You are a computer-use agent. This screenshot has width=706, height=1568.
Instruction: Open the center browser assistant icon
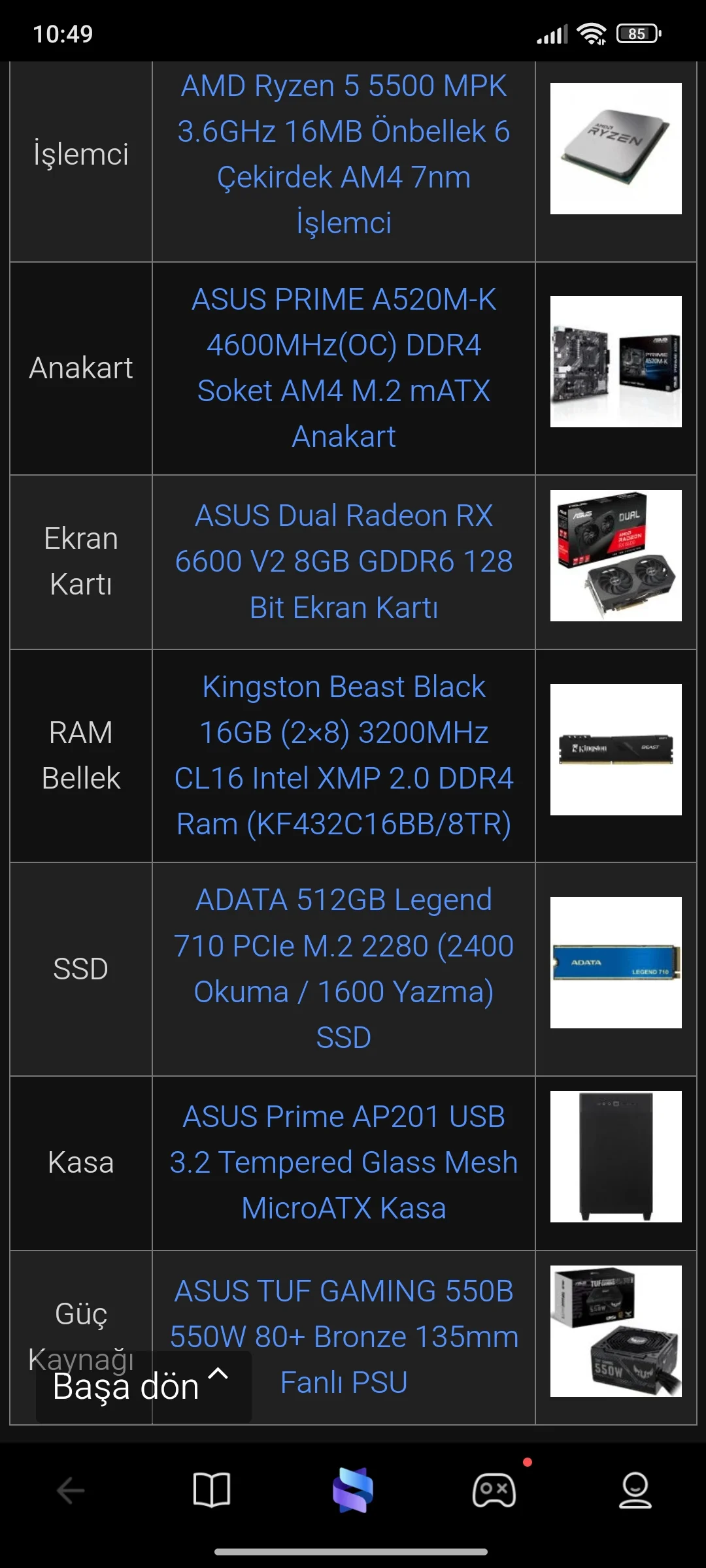[x=353, y=1491]
